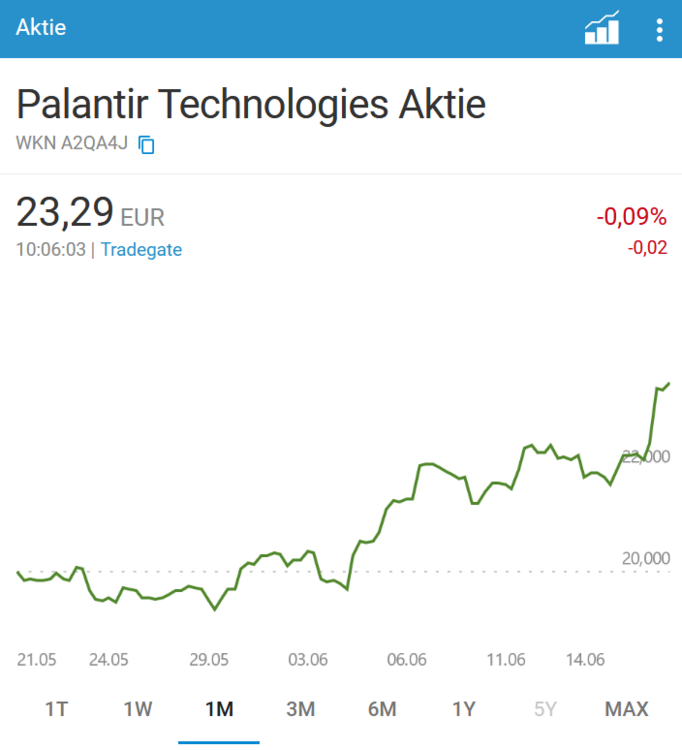The height and width of the screenshot is (750, 682).
Task: Open the Tradegate exchange link
Action: pyautogui.click(x=141, y=250)
